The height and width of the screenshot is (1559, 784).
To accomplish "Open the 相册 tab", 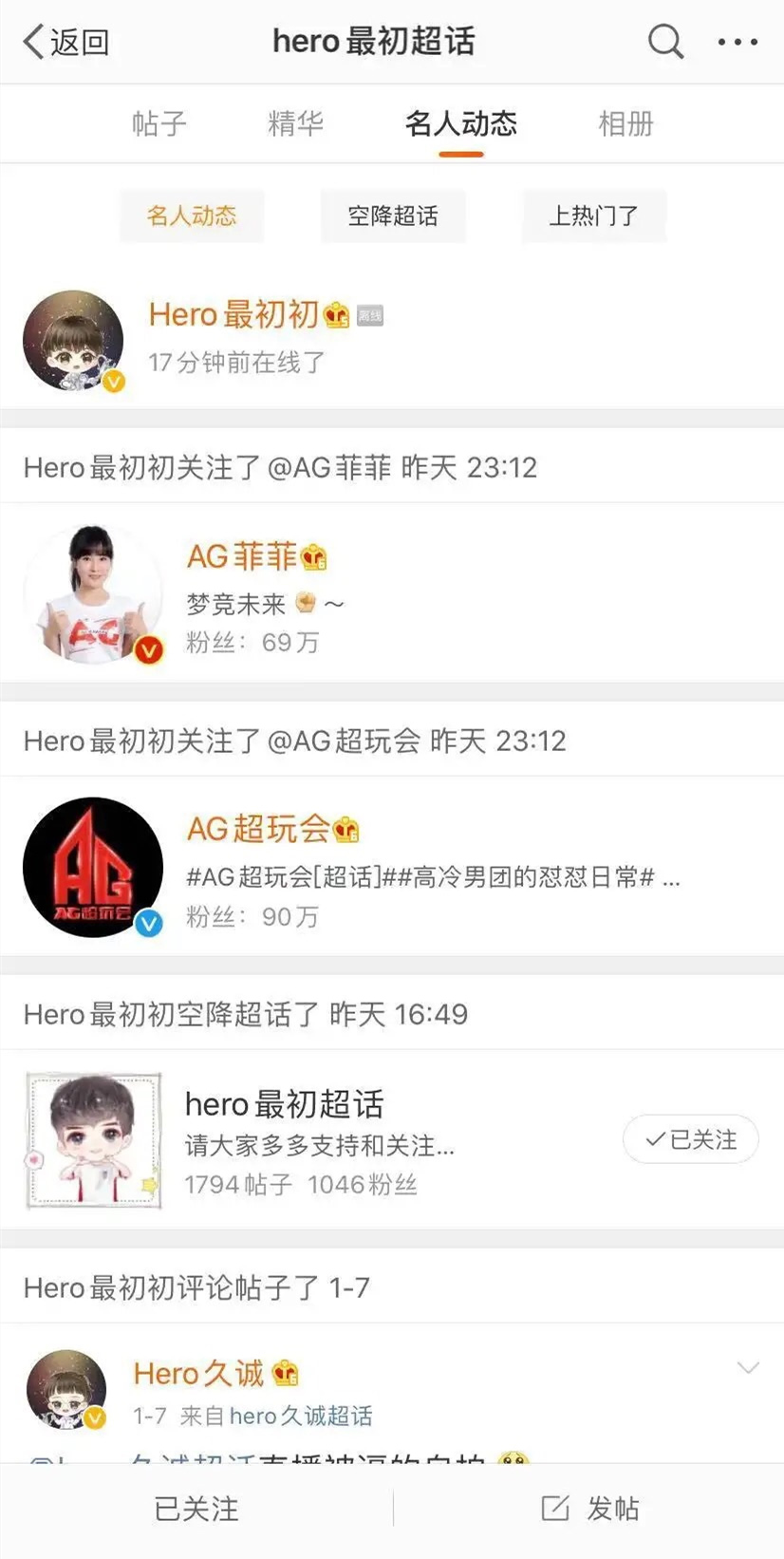I will pos(625,123).
